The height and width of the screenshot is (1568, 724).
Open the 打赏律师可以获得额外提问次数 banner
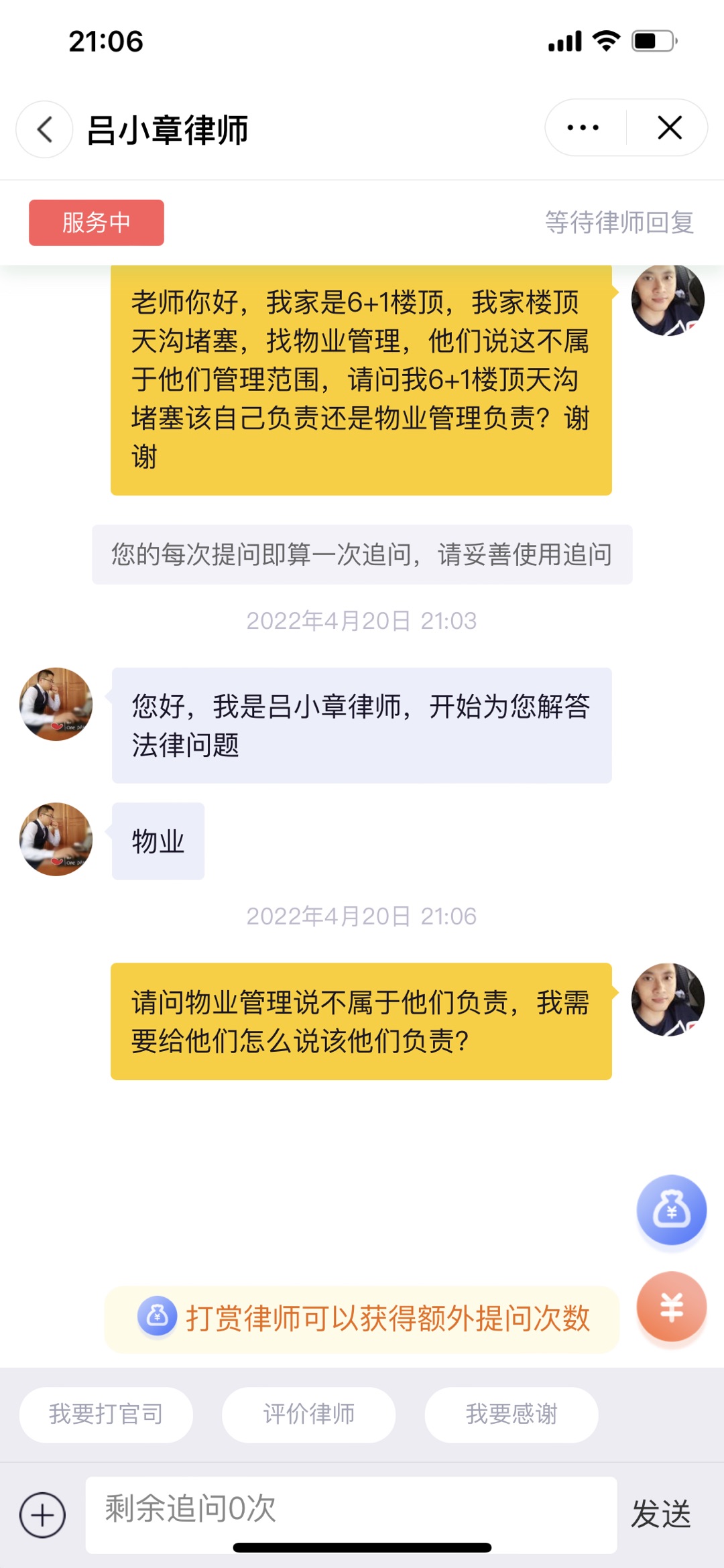click(362, 1319)
